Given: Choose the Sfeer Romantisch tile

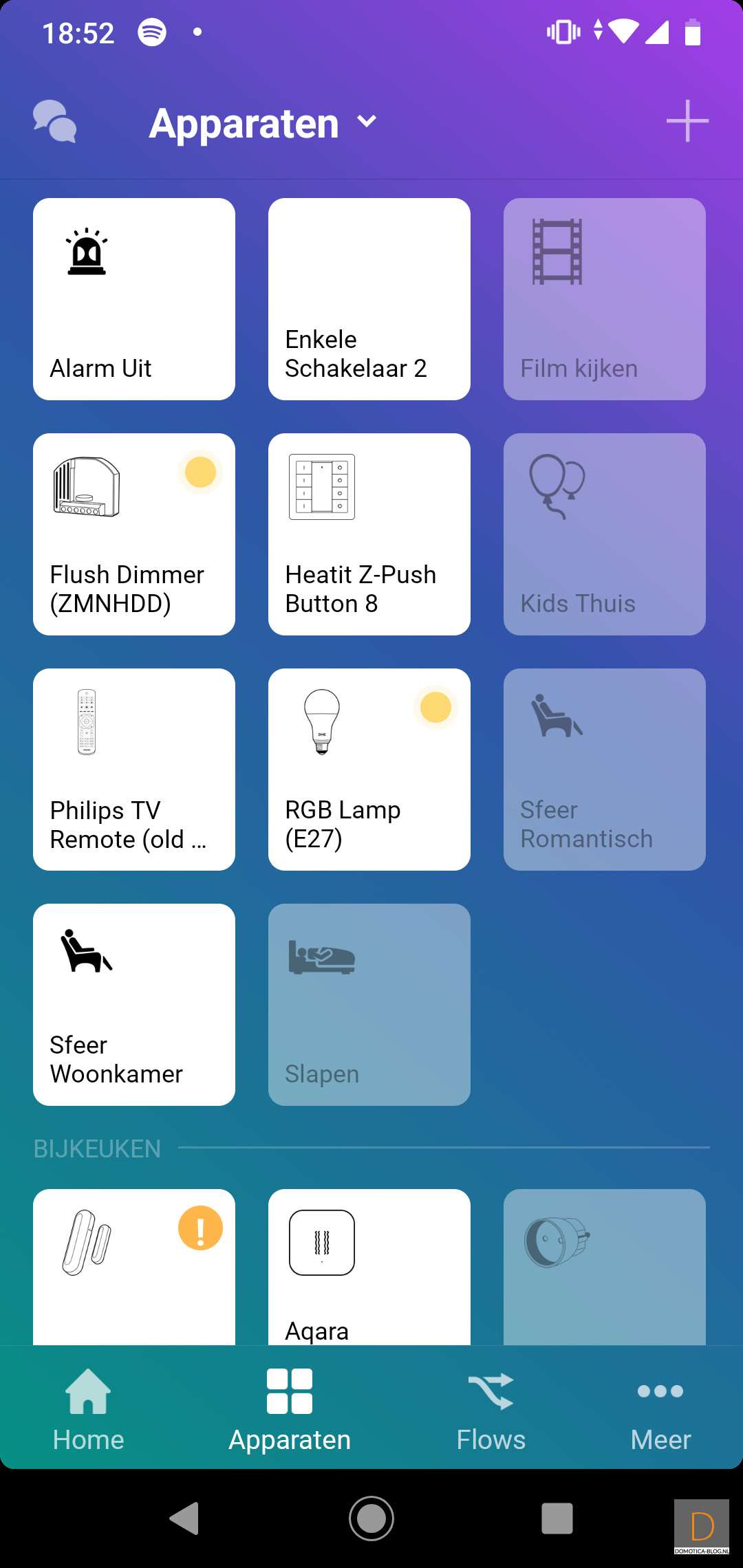Looking at the screenshot, I should 605,770.
